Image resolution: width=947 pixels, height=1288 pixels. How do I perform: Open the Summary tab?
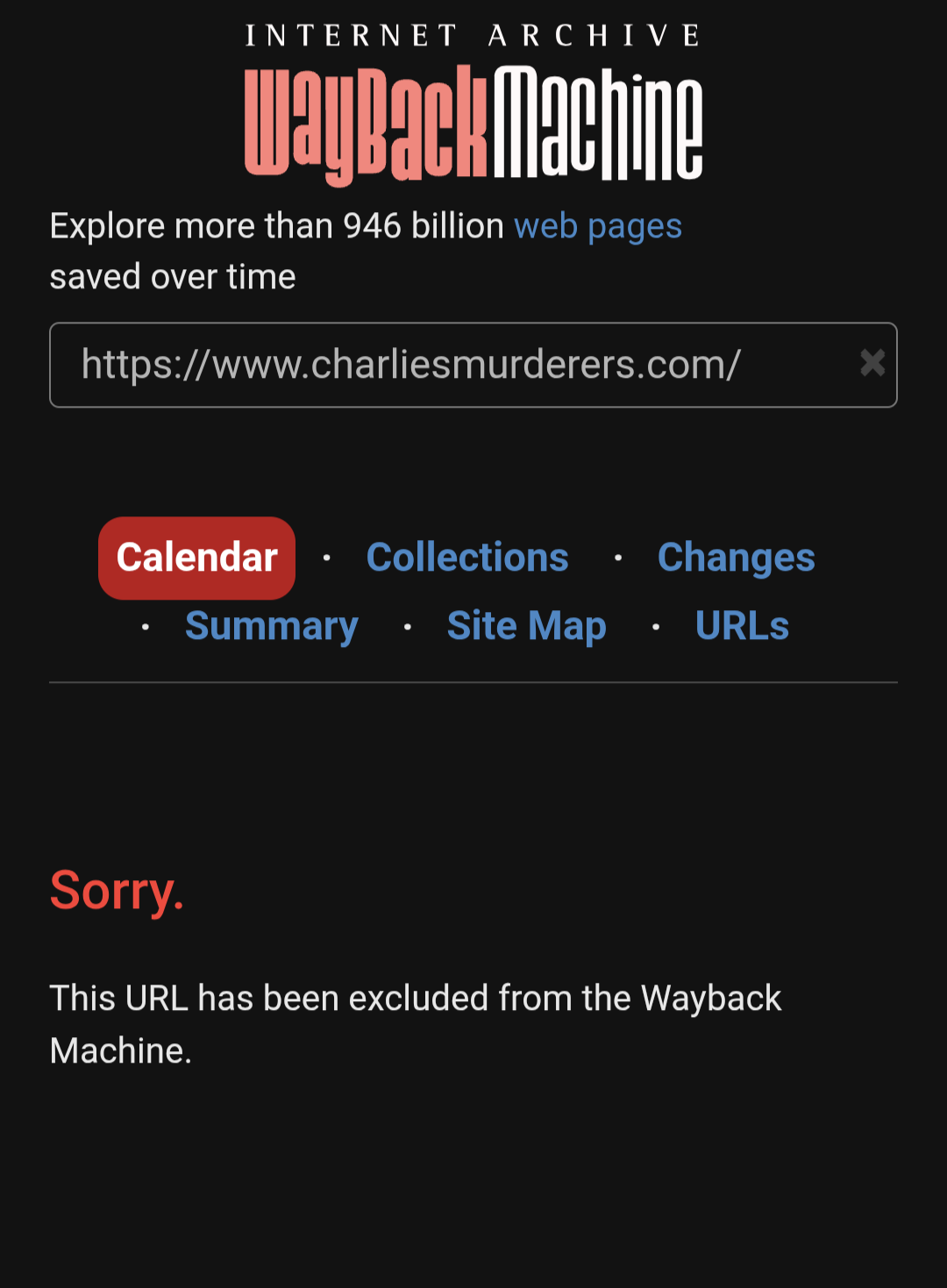pos(272,626)
